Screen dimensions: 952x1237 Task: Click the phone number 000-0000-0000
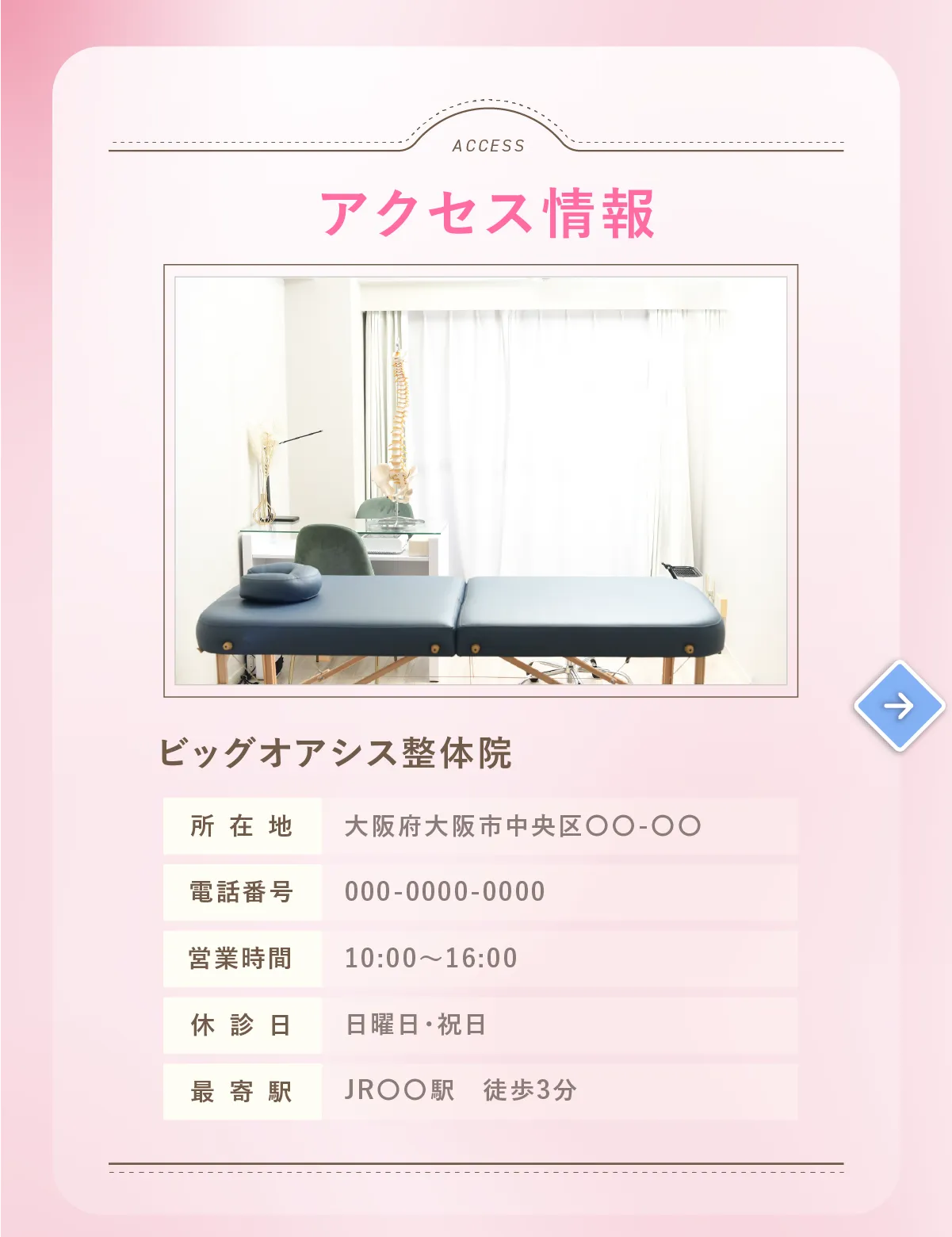[x=444, y=892]
